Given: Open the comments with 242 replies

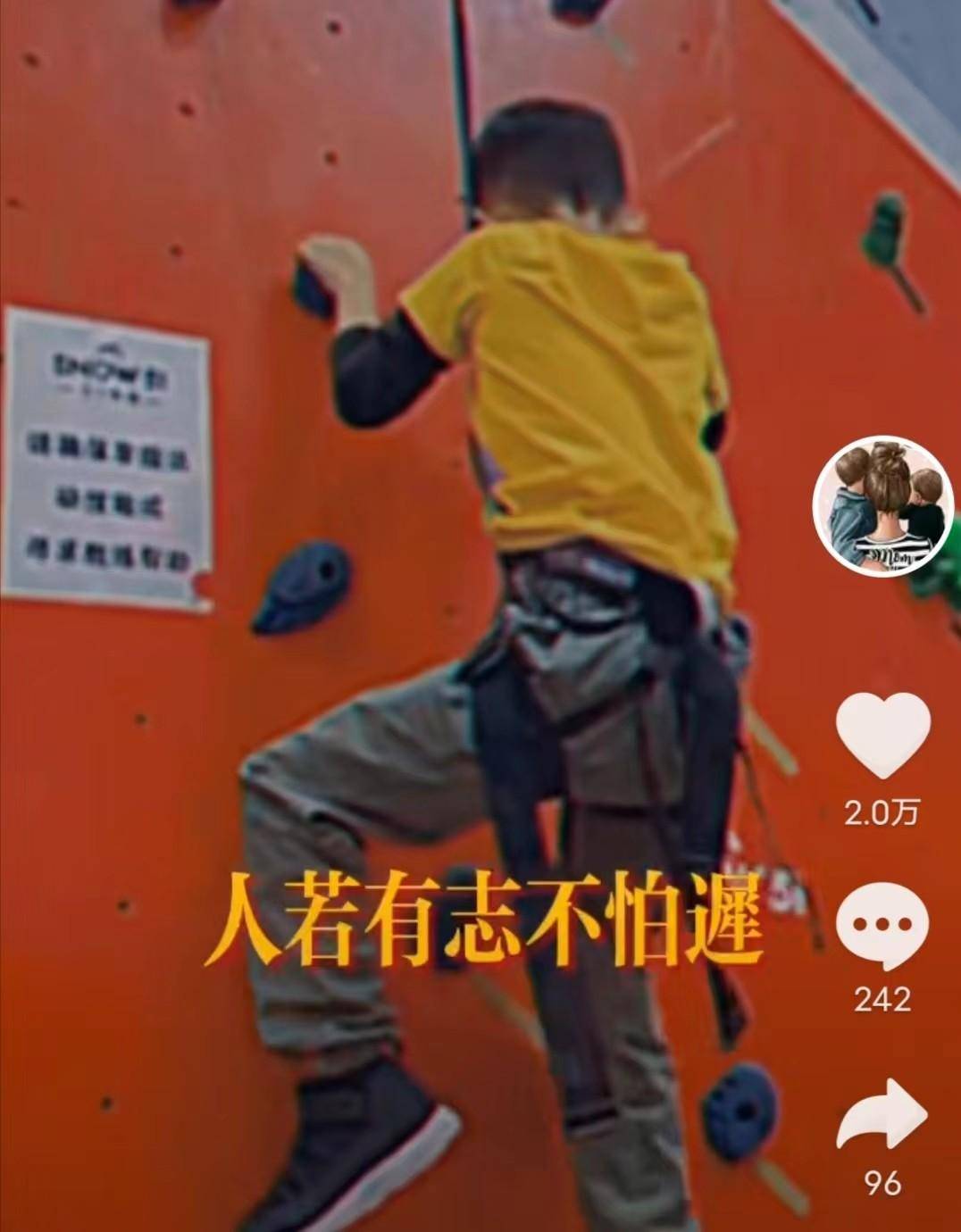Looking at the screenshot, I should tap(882, 926).
